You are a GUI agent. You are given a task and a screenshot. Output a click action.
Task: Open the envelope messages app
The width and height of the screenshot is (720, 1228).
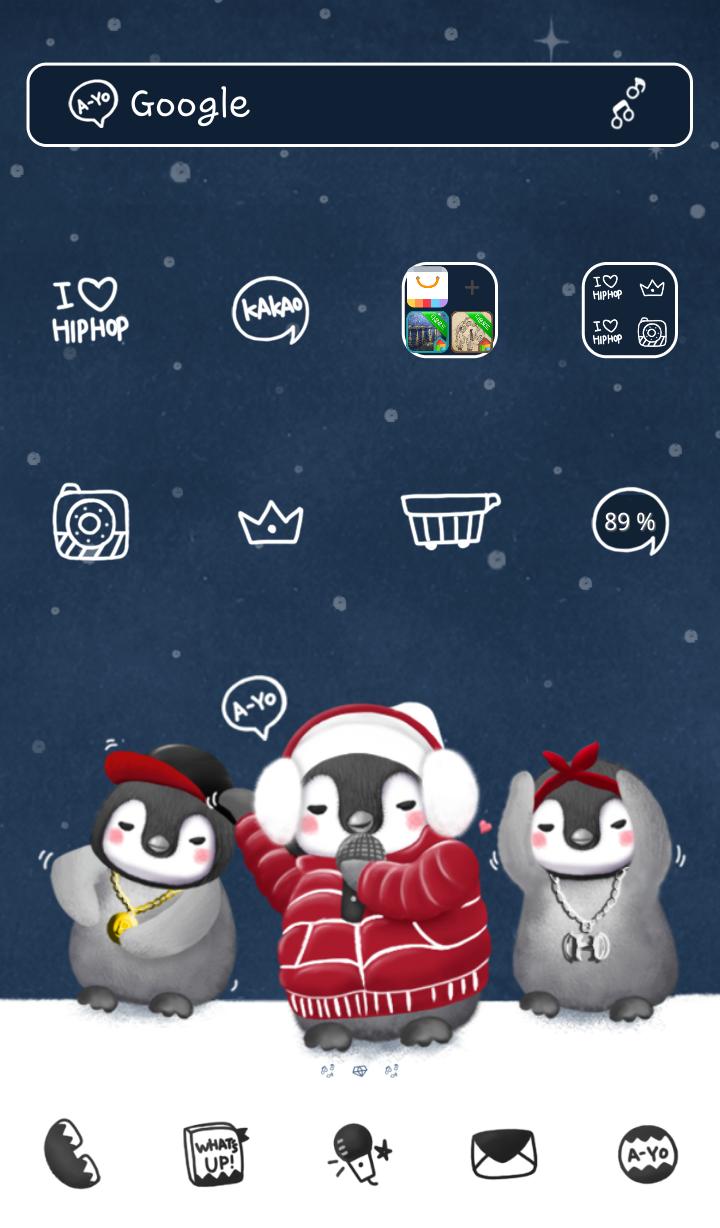(x=504, y=1154)
